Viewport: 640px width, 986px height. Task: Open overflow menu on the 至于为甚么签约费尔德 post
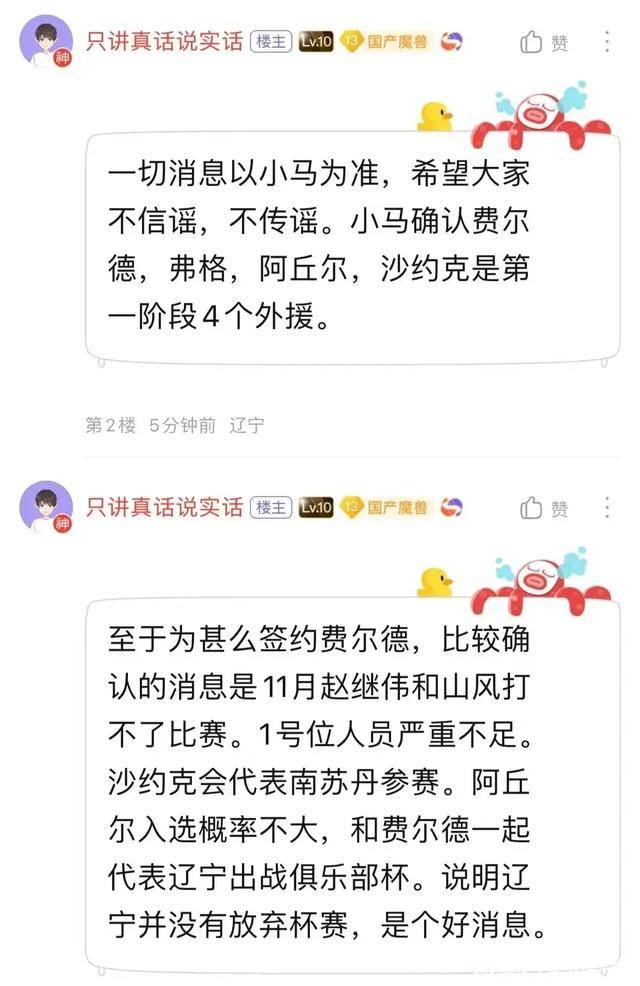pyautogui.click(x=608, y=508)
